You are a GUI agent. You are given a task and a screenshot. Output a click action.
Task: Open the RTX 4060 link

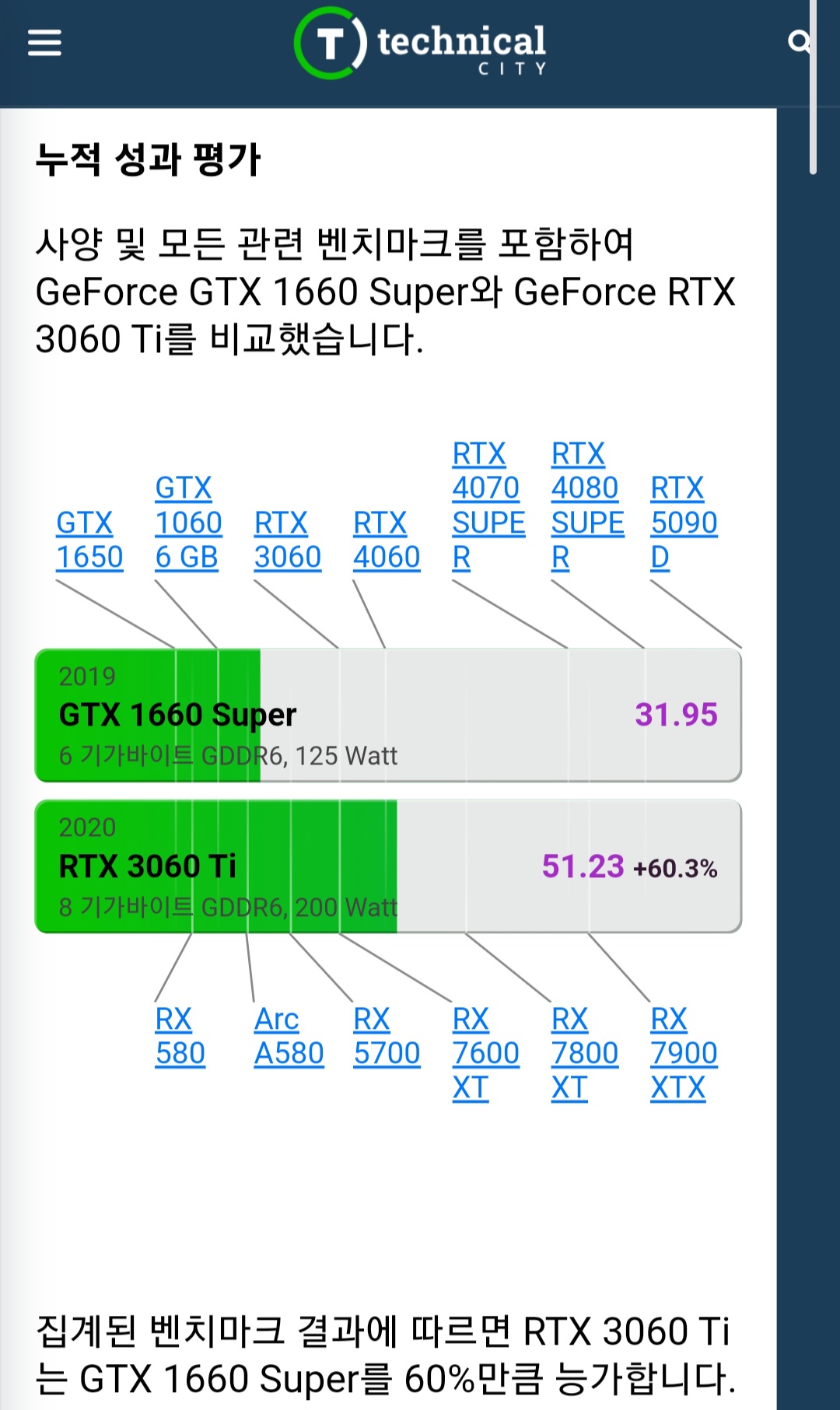387,540
